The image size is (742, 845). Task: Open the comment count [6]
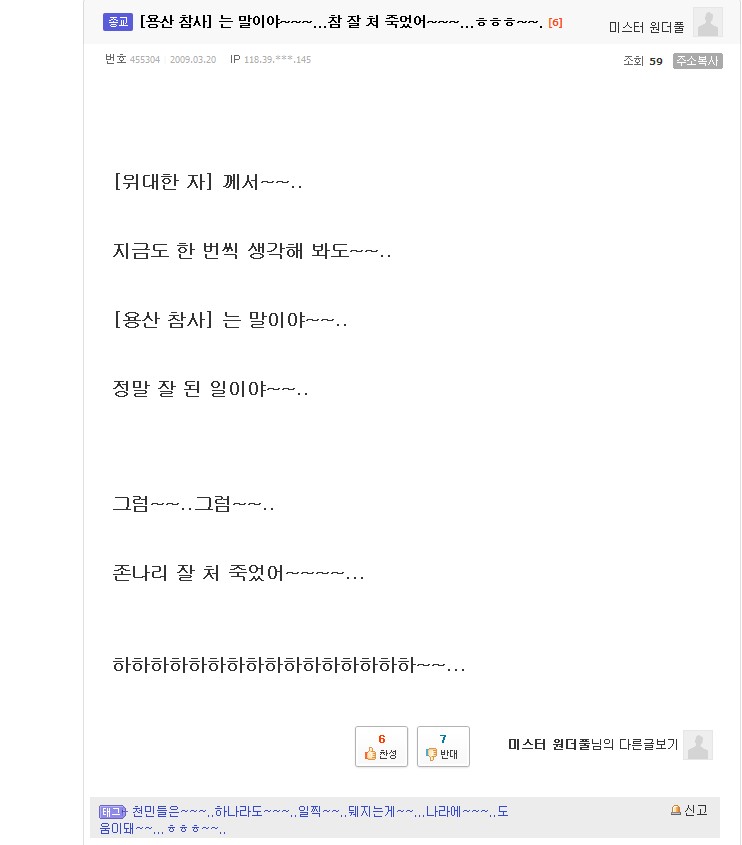click(x=555, y=22)
